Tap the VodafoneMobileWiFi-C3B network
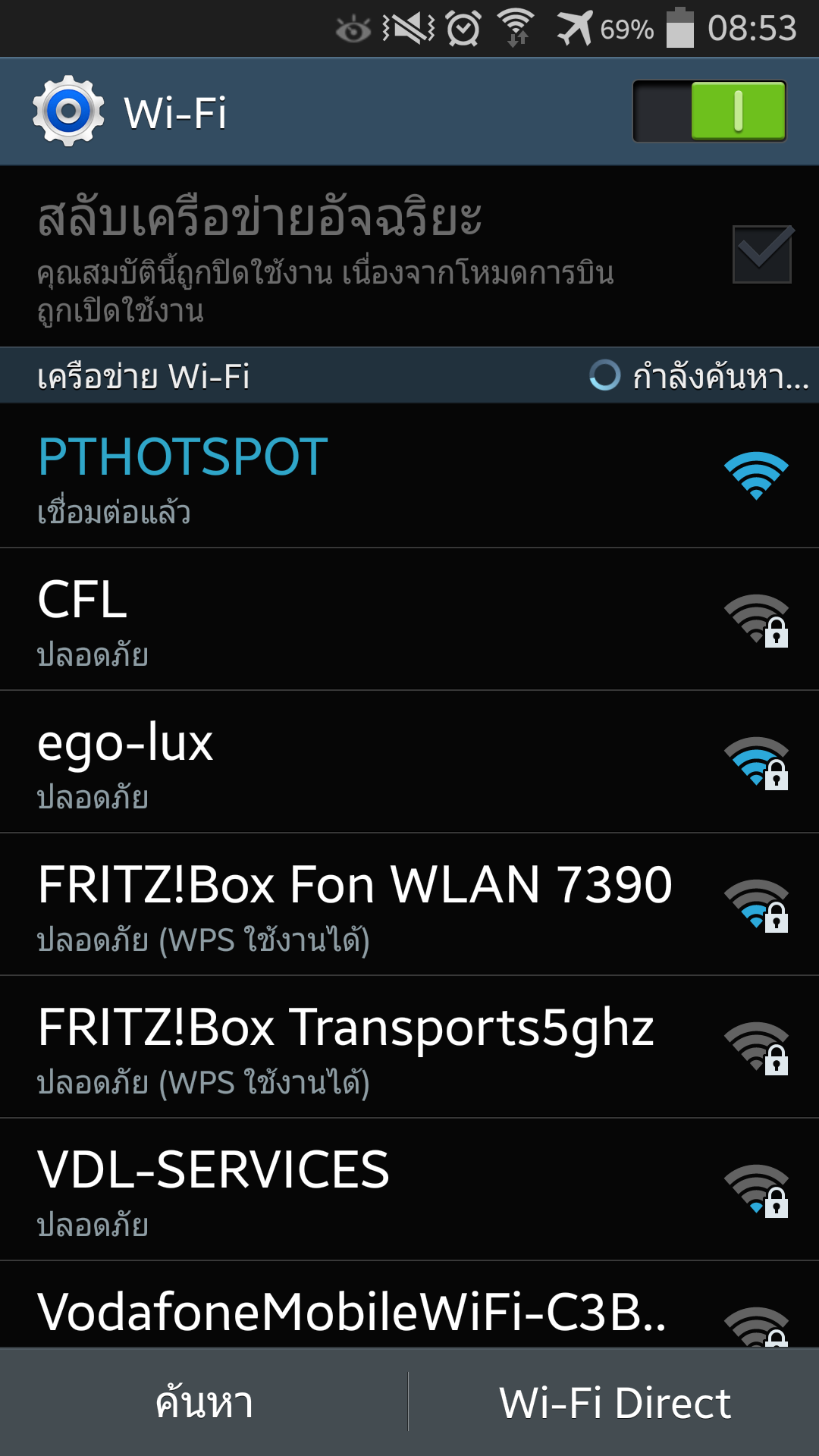Screen dimensions: 819x1456 click(x=409, y=1305)
